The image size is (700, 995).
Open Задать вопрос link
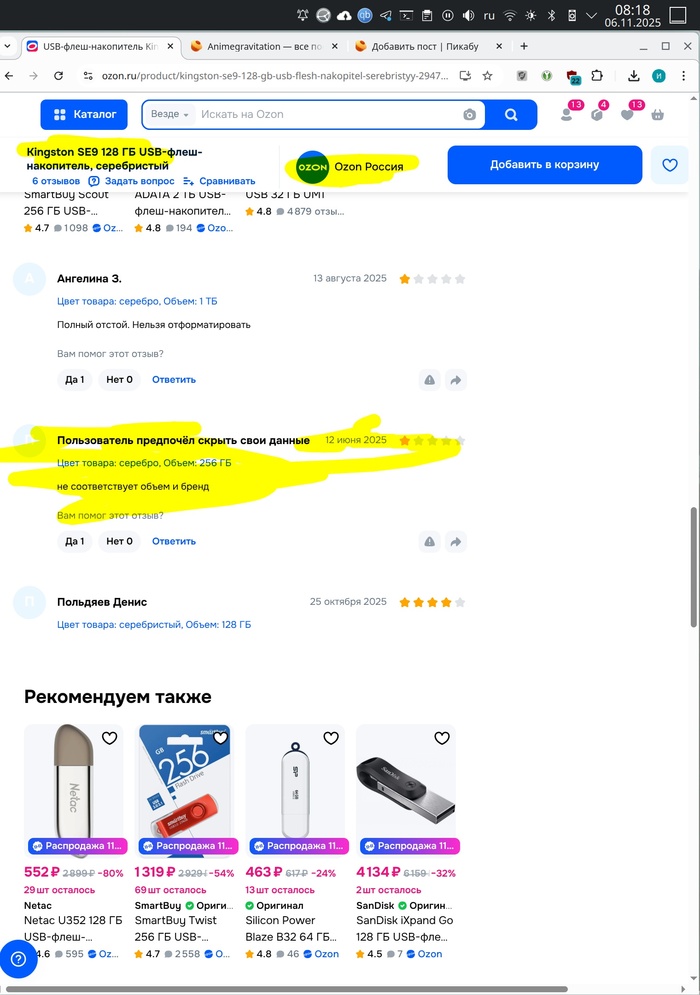pos(131,181)
